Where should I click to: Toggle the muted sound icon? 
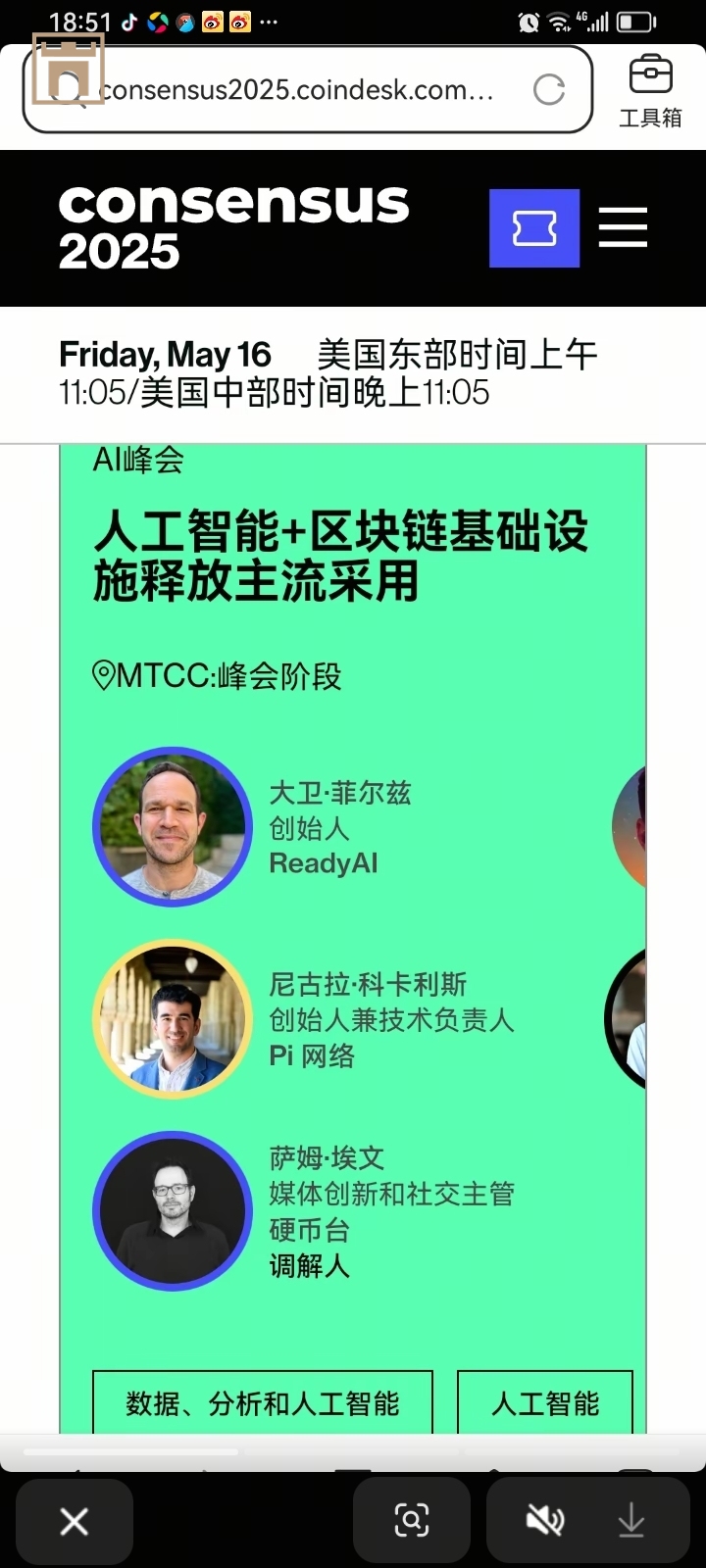coord(544,1521)
